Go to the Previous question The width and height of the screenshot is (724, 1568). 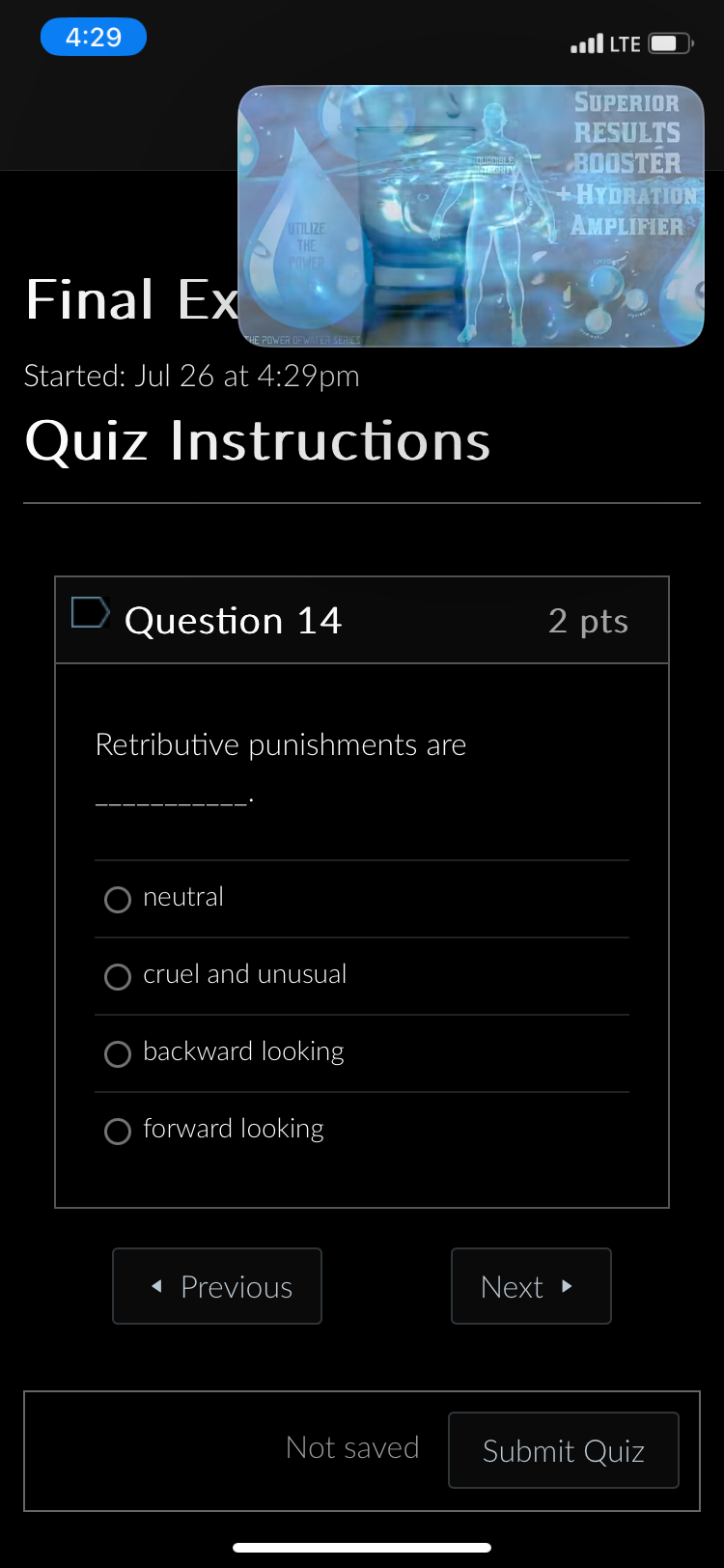coord(217,1286)
